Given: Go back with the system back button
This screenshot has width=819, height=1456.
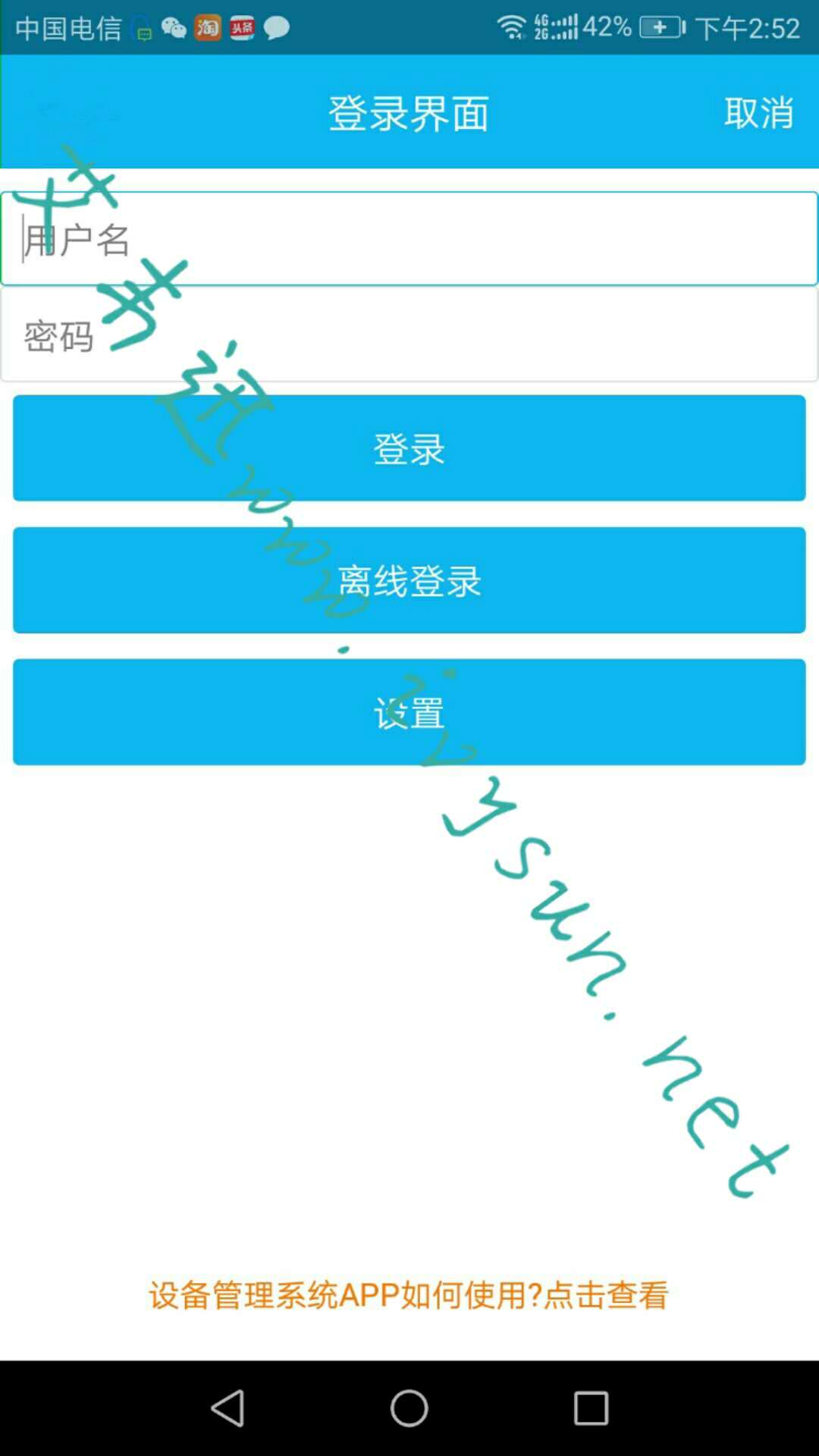Looking at the screenshot, I should coord(227,1408).
